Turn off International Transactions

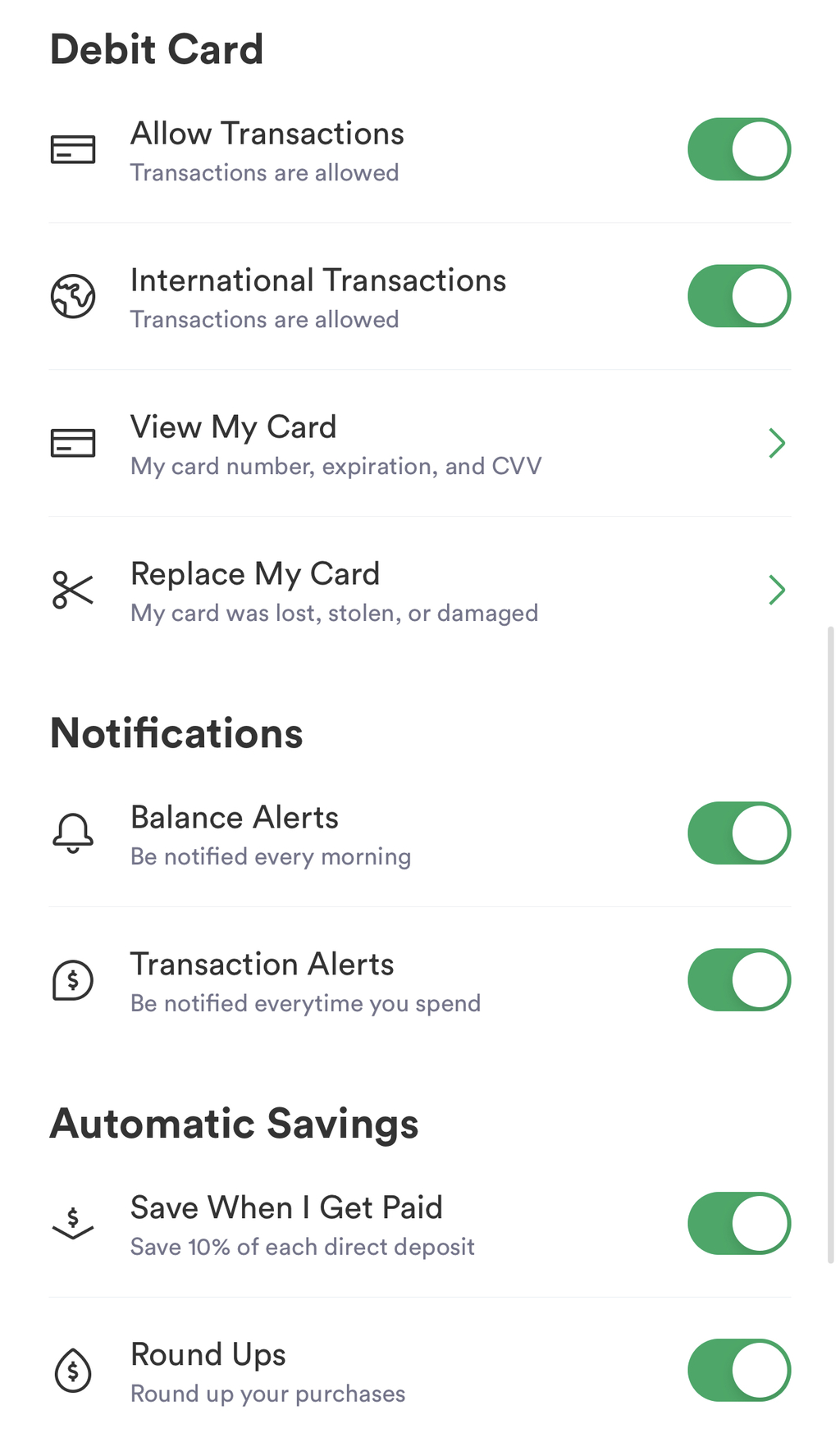click(x=739, y=296)
